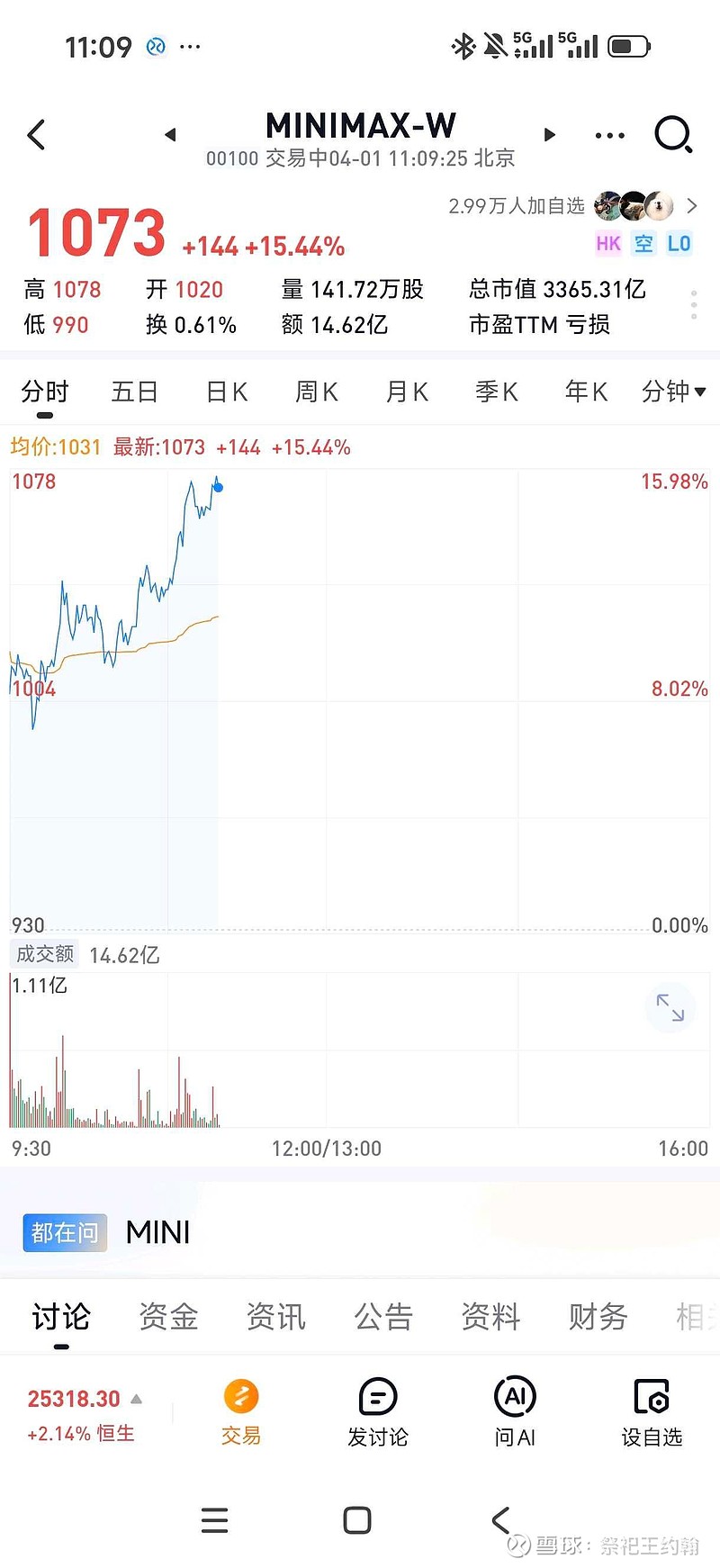Expand the vertical dots panel beside market cap

coord(693,304)
